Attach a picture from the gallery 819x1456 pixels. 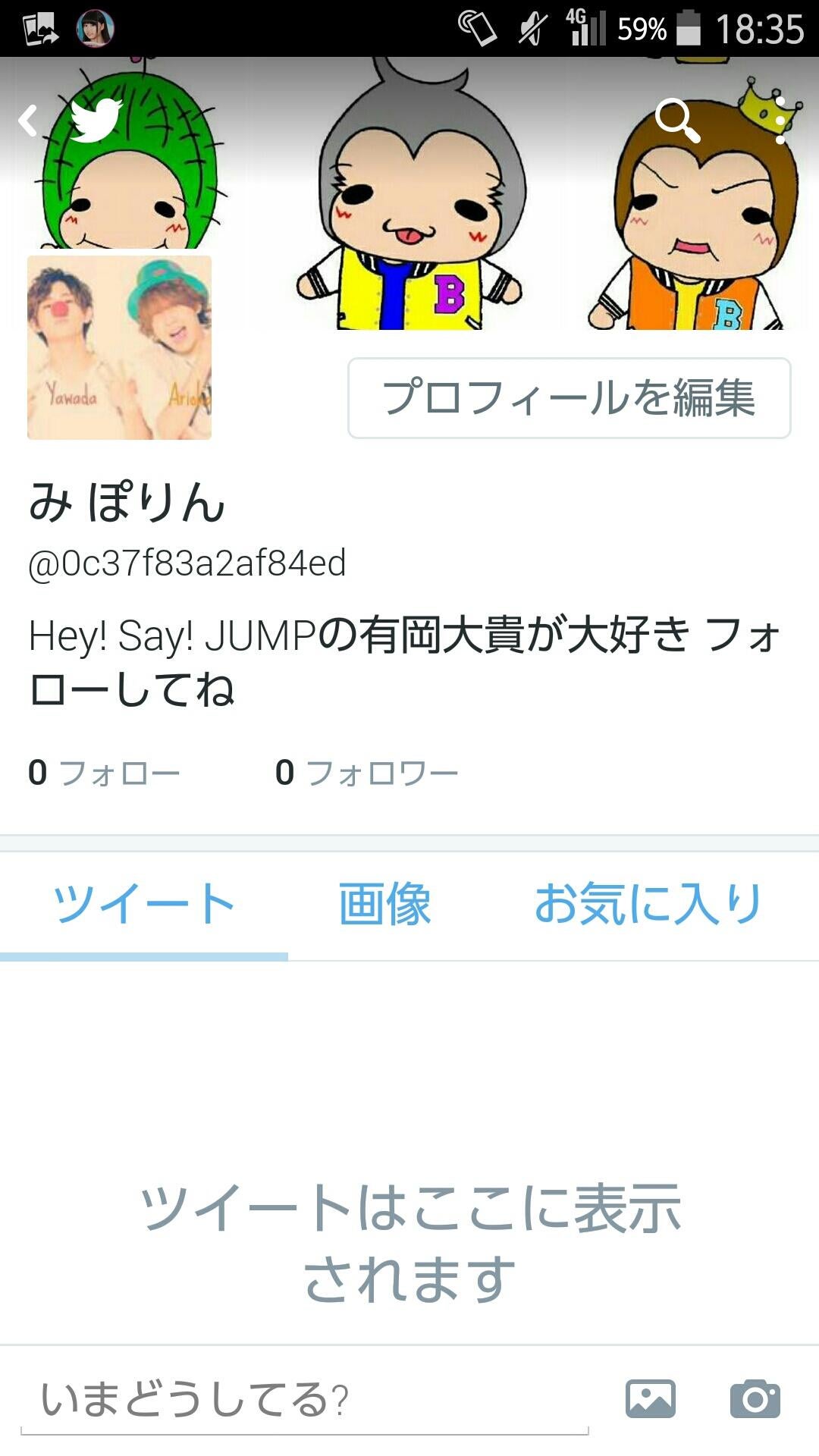point(651,1399)
